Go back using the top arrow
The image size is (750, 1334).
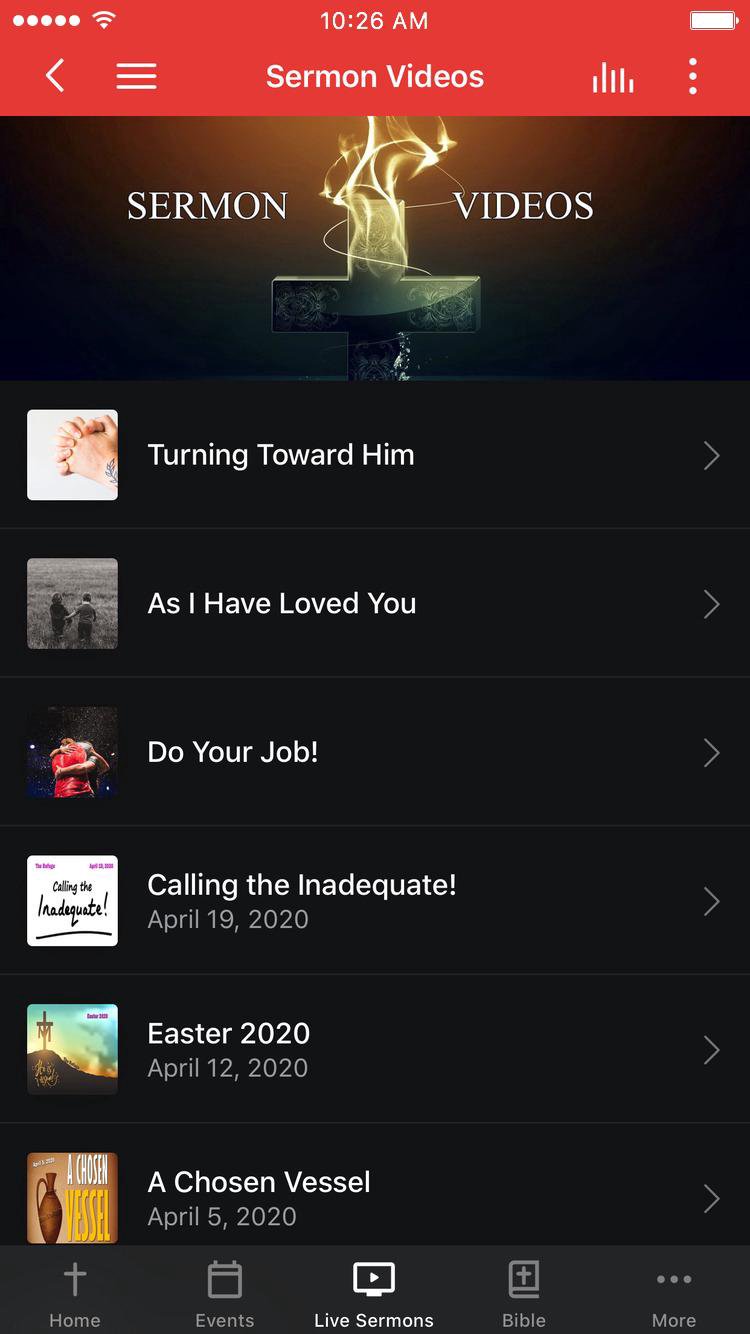tap(56, 76)
